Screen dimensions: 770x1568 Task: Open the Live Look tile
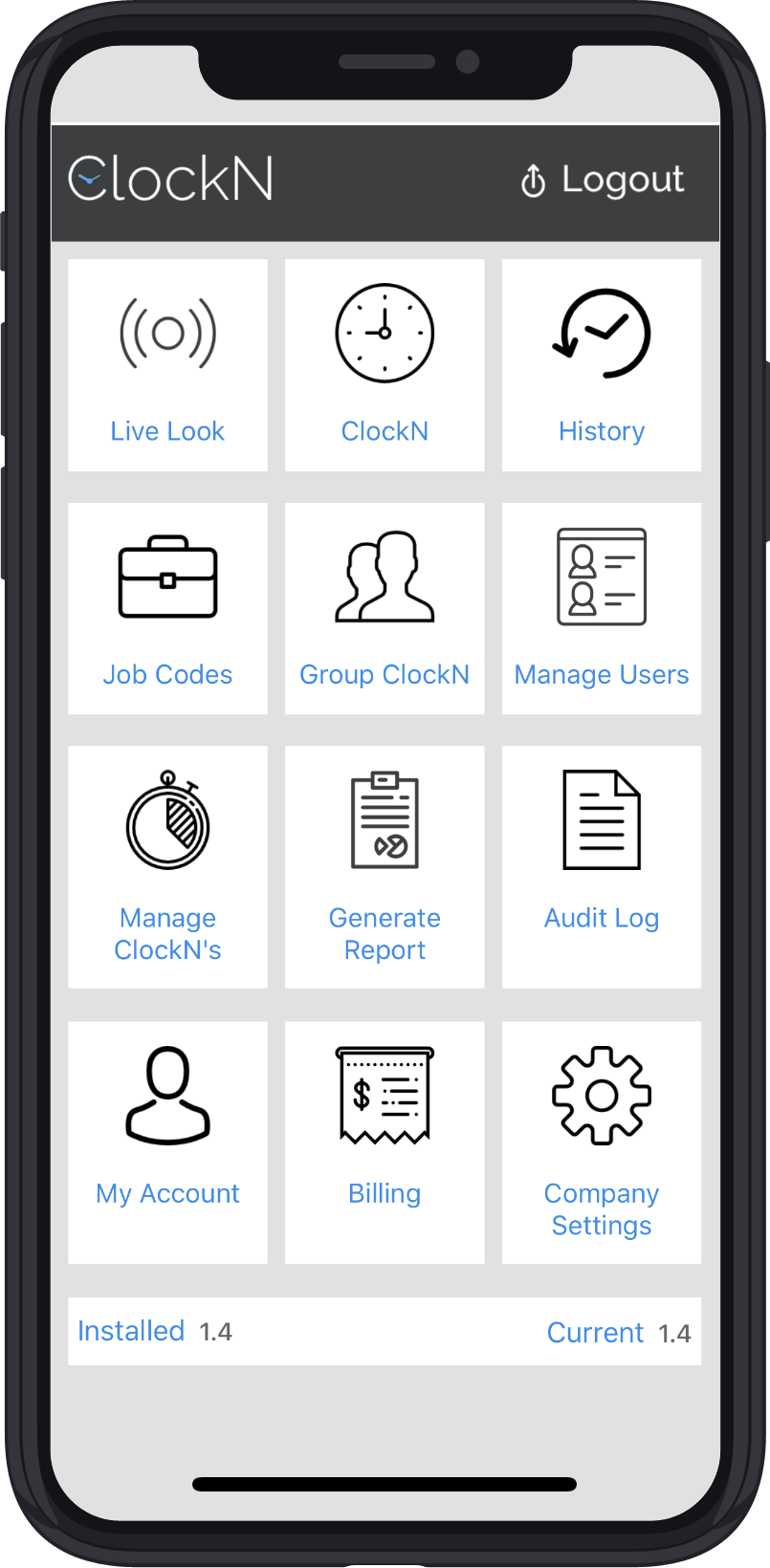[x=167, y=365]
